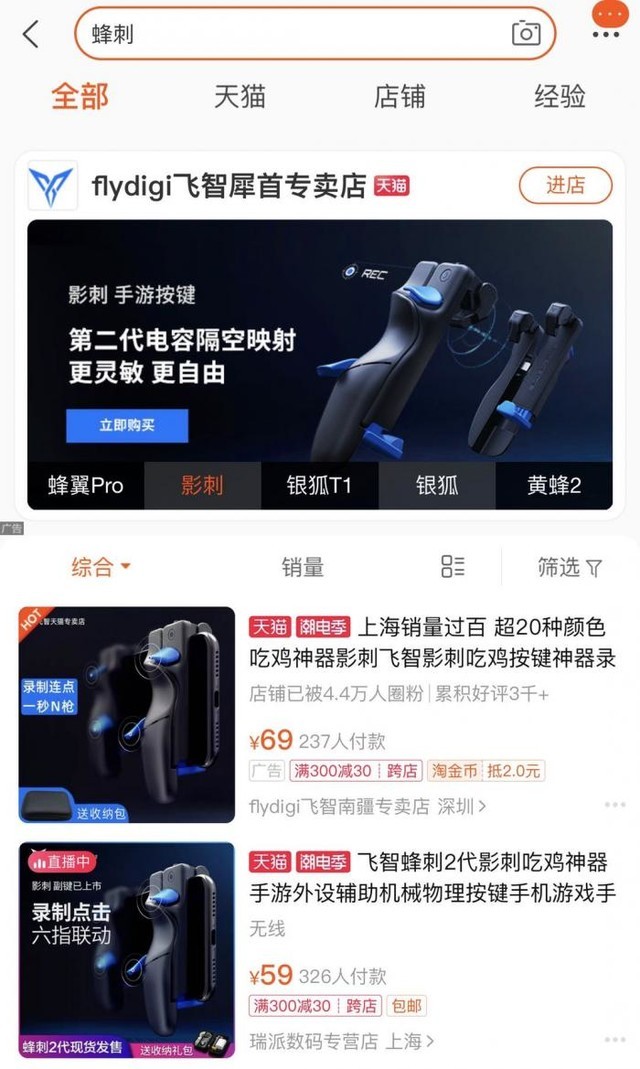This screenshot has width=640, height=1069.
Task: Tap the 立即购买 banner button
Action: [x=127, y=425]
